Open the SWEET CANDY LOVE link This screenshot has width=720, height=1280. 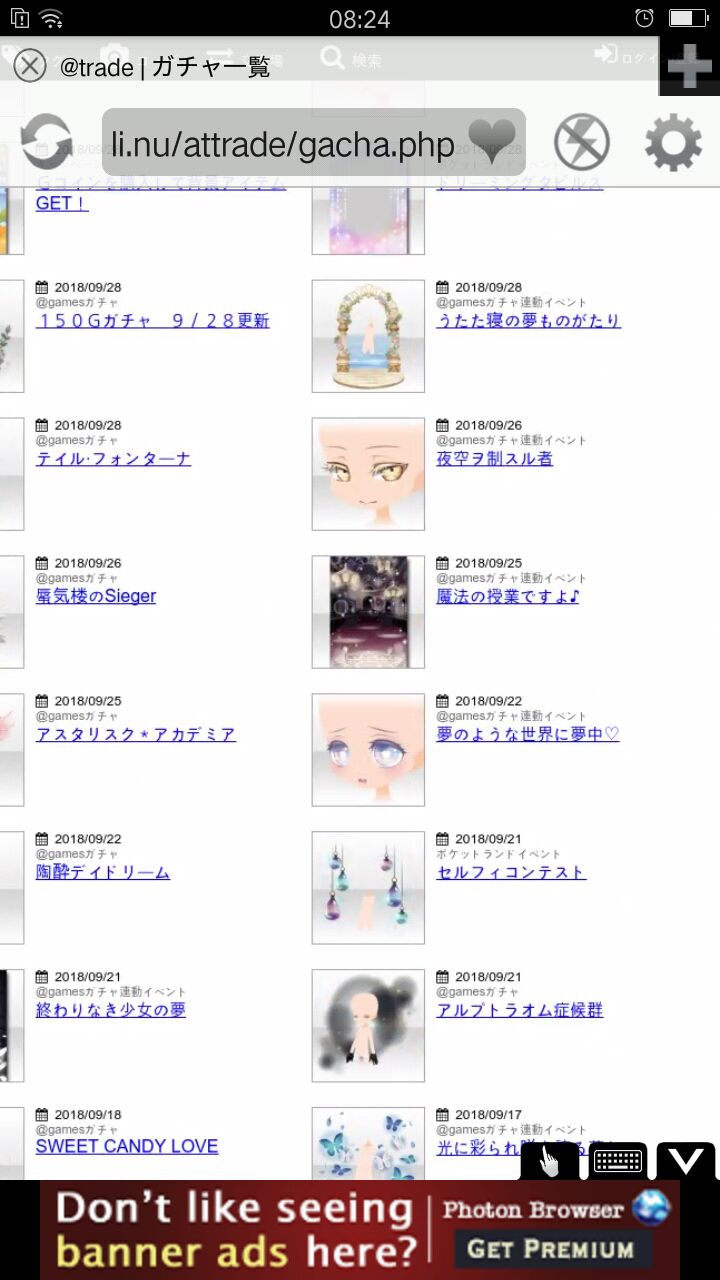click(127, 1147)
